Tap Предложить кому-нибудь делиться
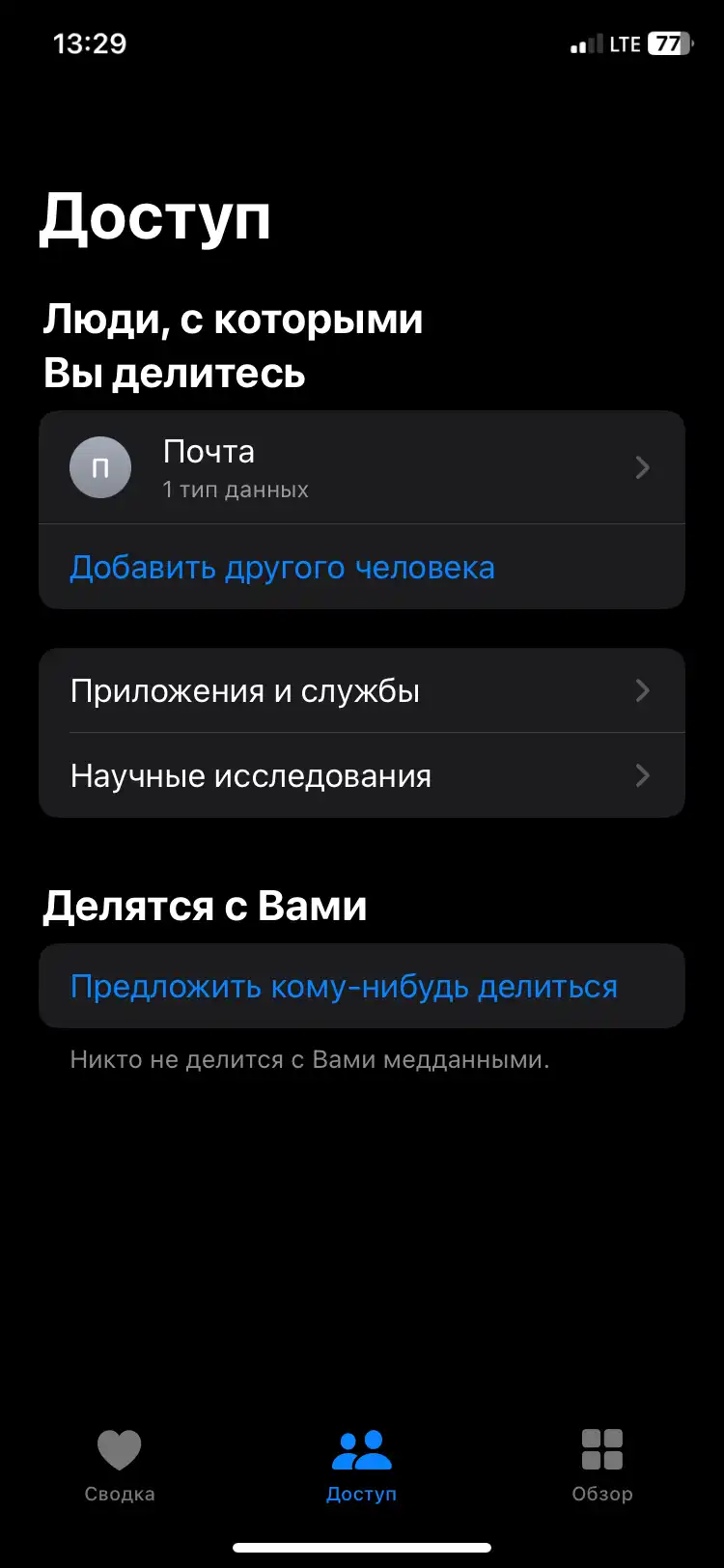 click(344, 986)
